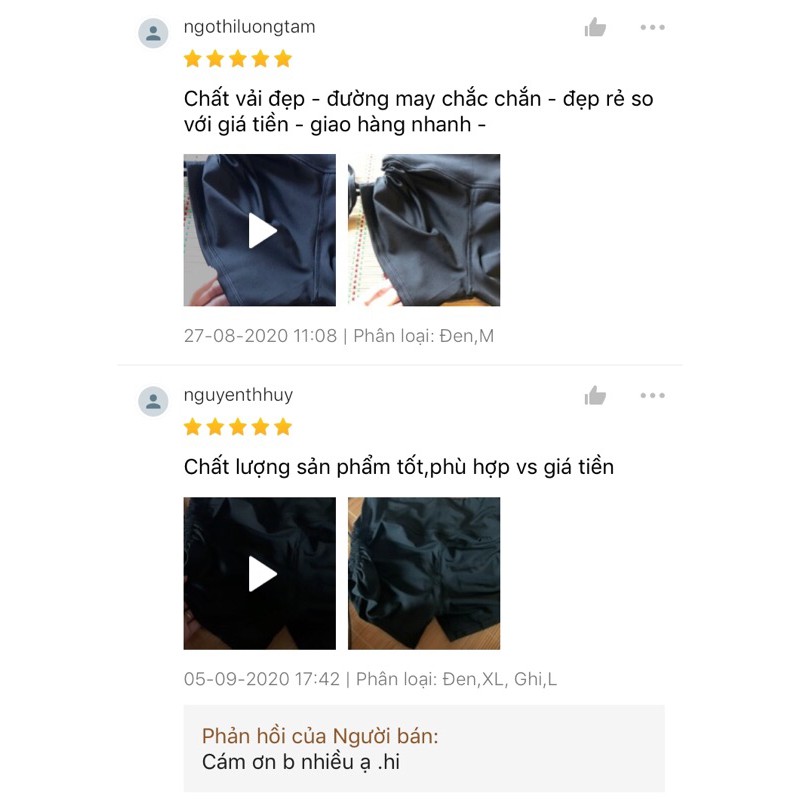This screenshot has width=800, height=800.
Task: Open more options on ngothiluongtam's review
Action: point(652,28)
